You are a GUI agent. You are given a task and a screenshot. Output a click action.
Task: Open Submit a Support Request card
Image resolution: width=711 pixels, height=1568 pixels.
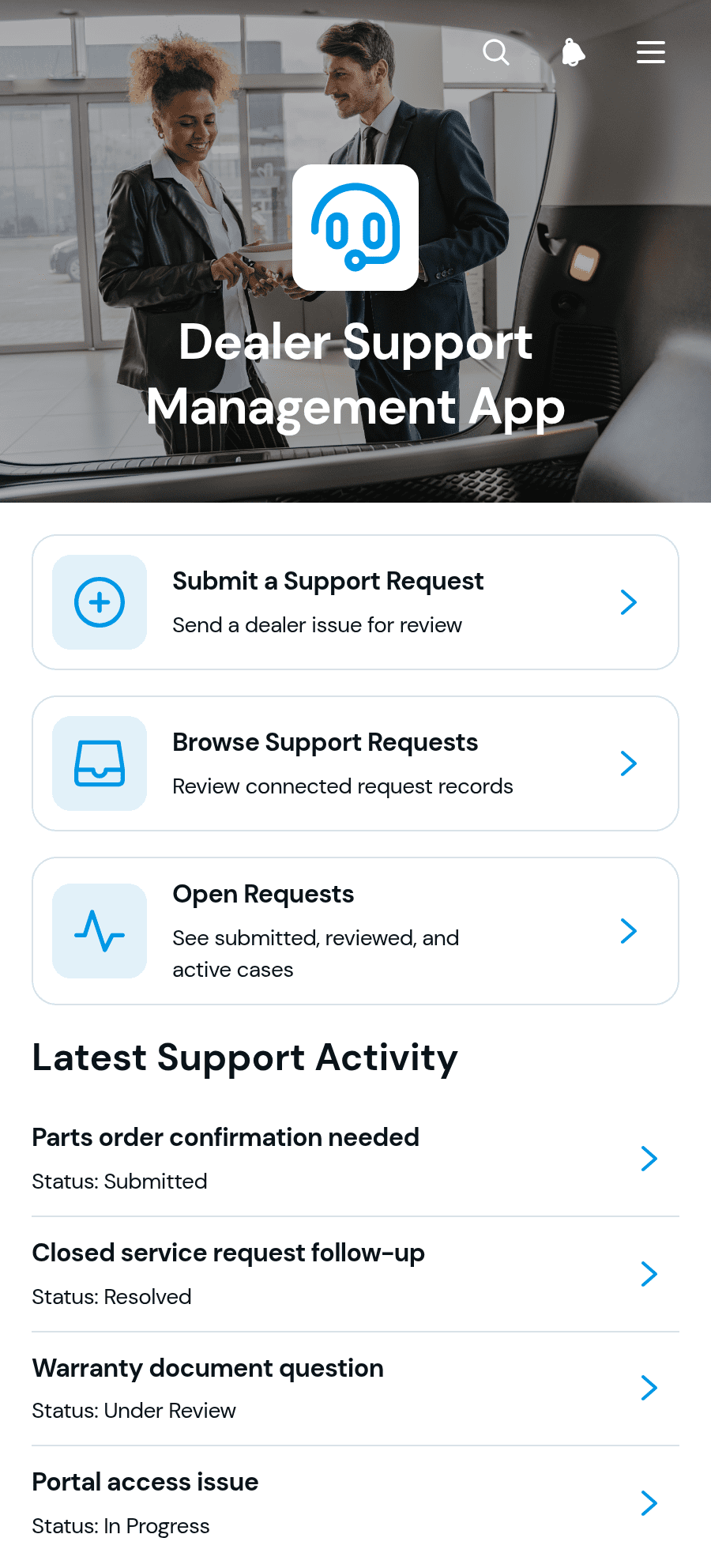[355, 602]
